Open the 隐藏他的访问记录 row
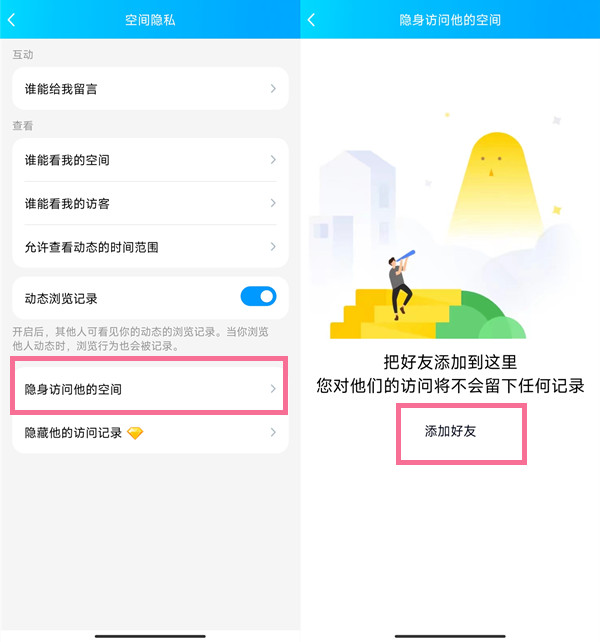 pyautogui.click(x=150, y=433)
